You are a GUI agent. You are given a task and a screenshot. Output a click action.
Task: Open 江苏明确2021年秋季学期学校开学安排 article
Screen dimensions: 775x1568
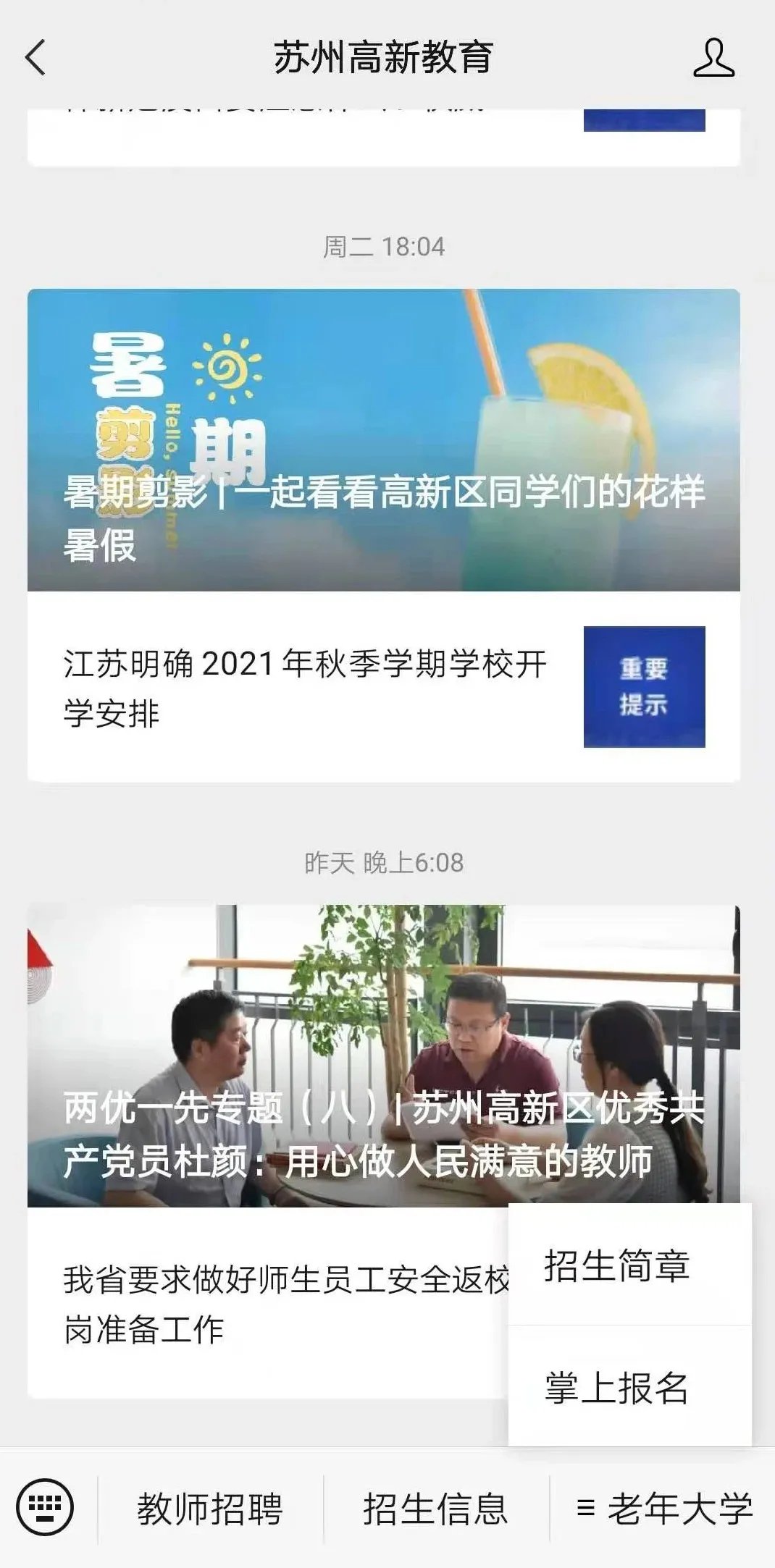point(304,687)
